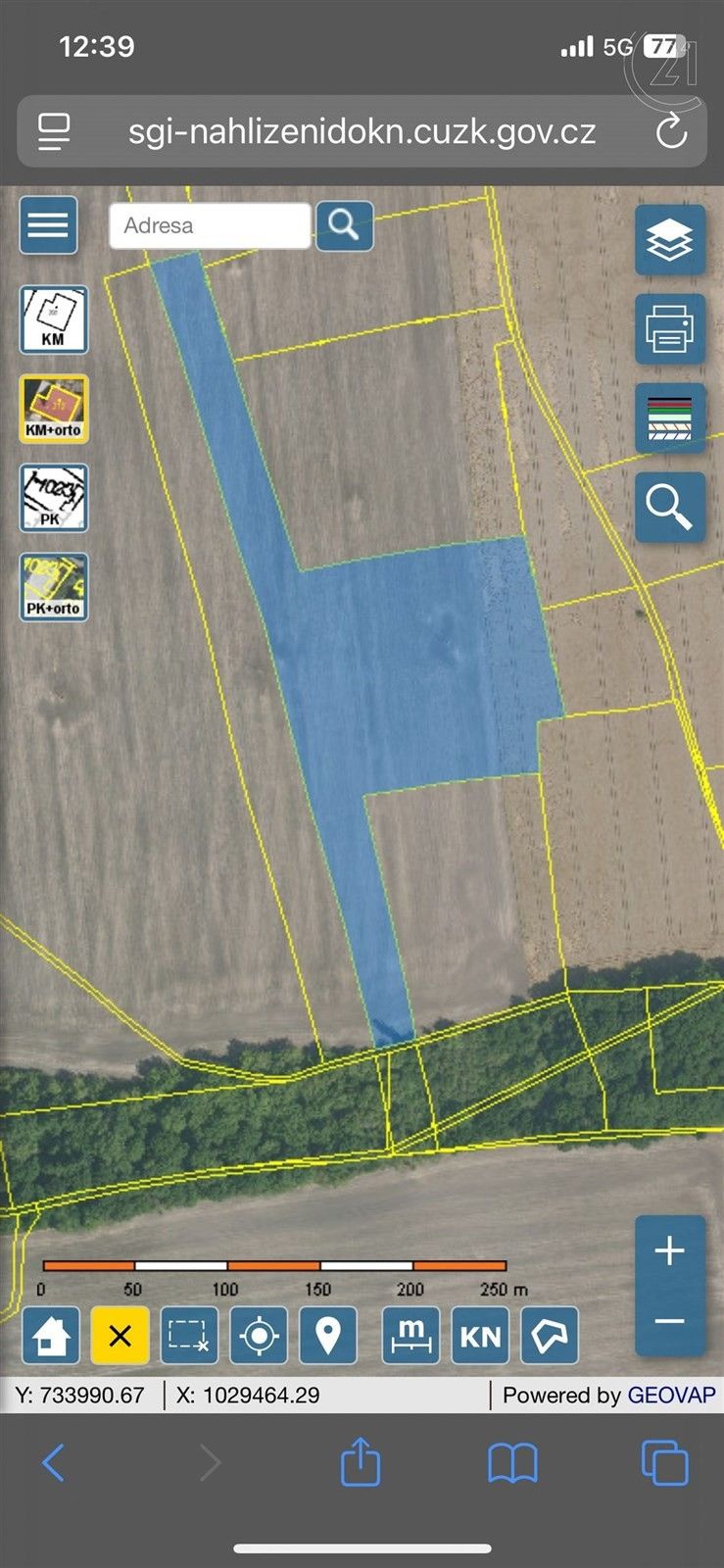Image resolution: width=724 pixels, height=1568 pixels.
Task: Enter an address in the Adresa field
Action: (210, 225)
